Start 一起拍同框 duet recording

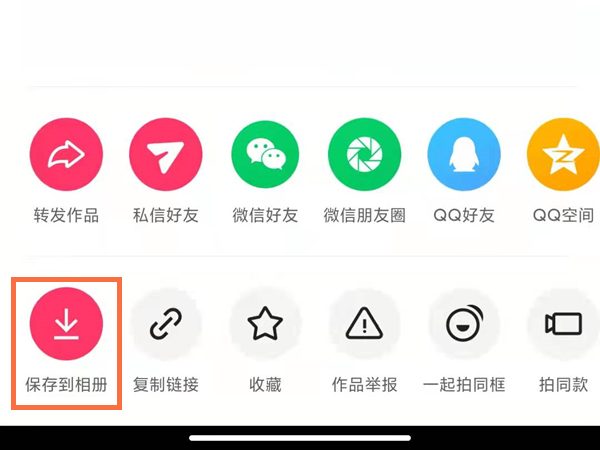click(x=464, y=324)
